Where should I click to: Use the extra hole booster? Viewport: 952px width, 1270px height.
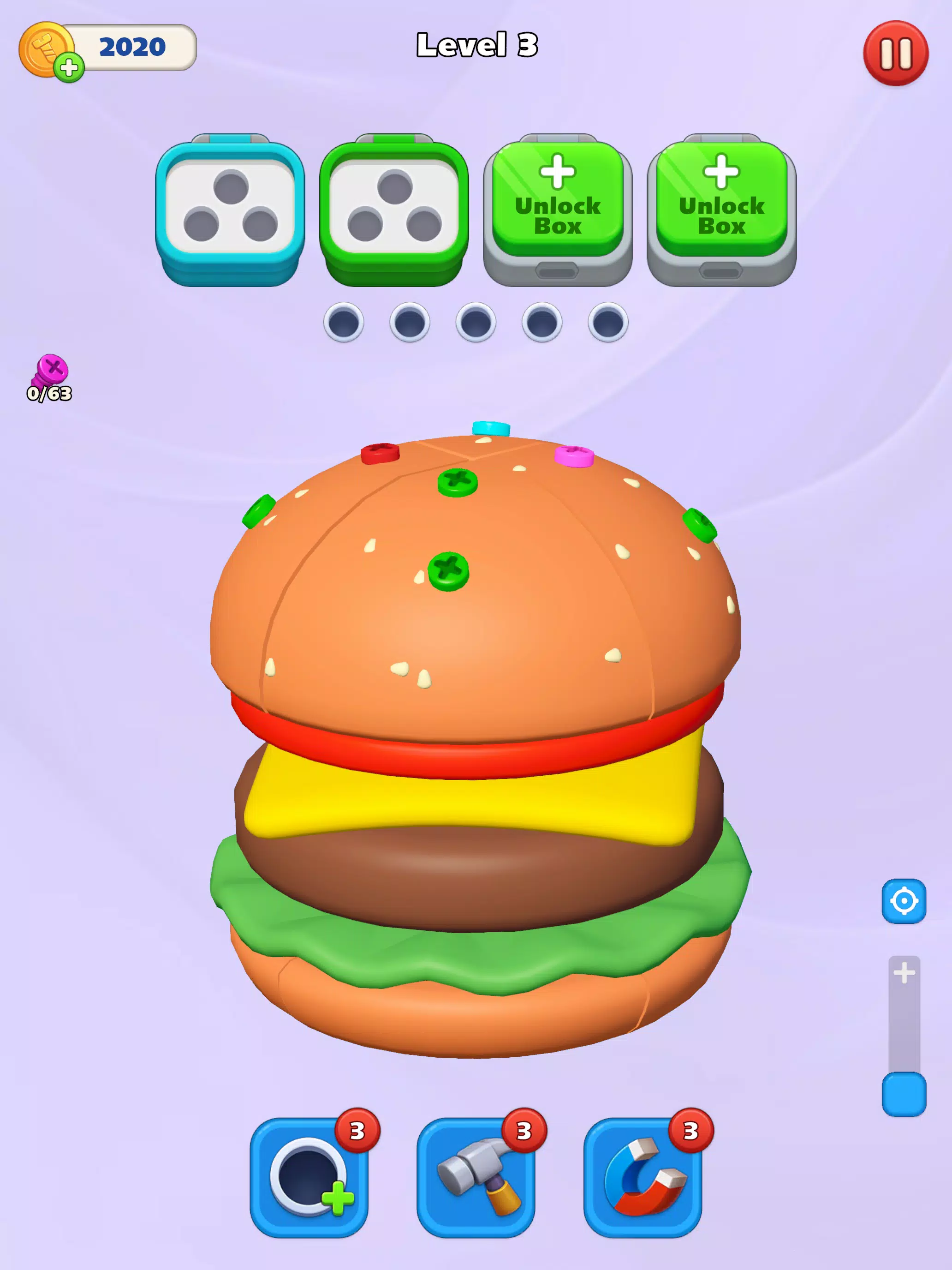(x=309, y=1176)
